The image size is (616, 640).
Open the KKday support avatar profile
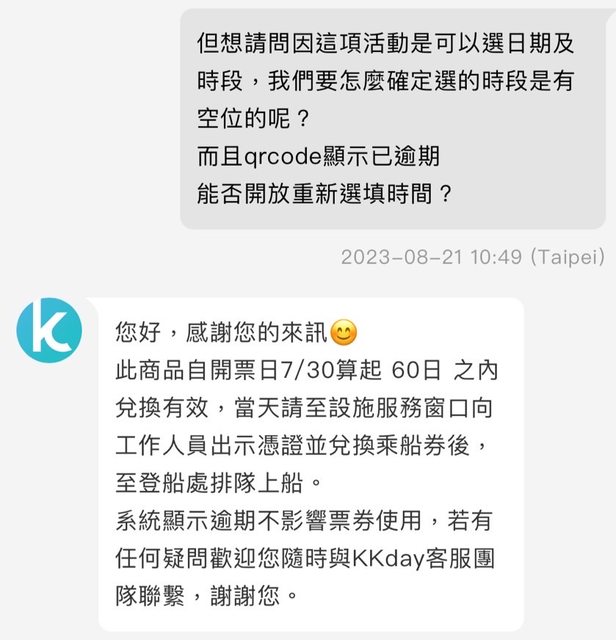point(49,330)
